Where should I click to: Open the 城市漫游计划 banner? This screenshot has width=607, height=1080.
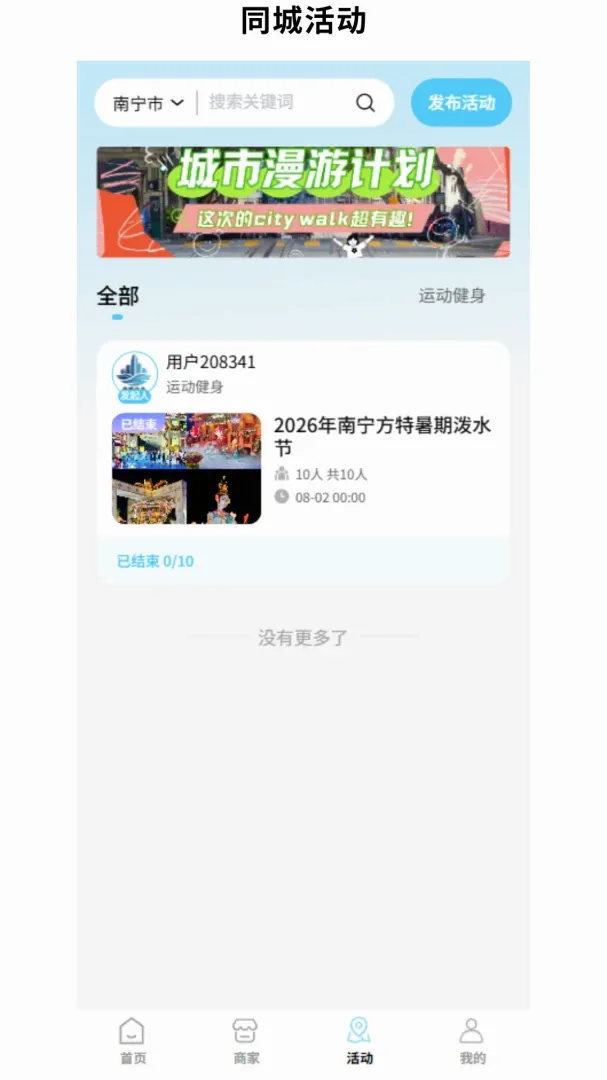(303, 202)
